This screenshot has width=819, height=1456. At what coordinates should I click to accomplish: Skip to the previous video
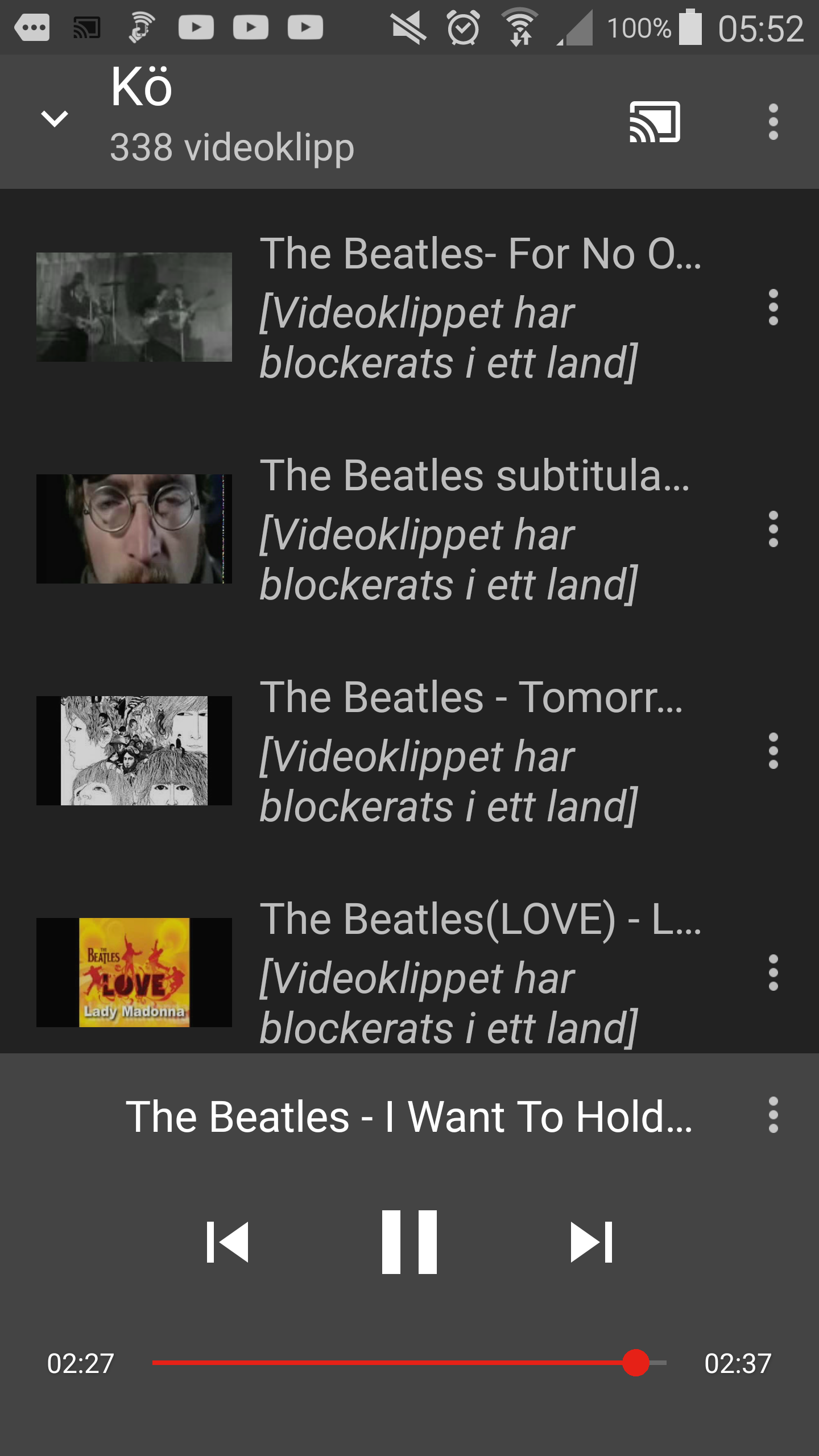pyautogui.click(x=227, y=1242)
